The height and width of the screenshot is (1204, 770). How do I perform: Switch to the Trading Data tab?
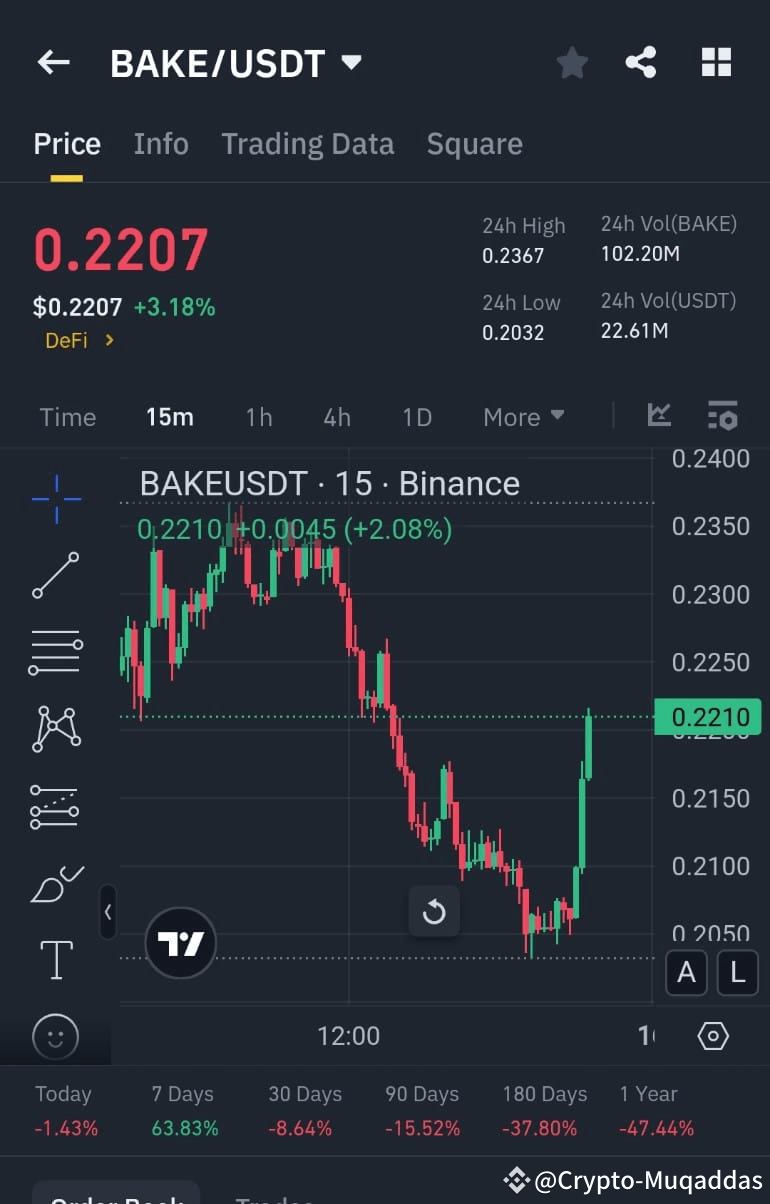[x=307, y=143]
